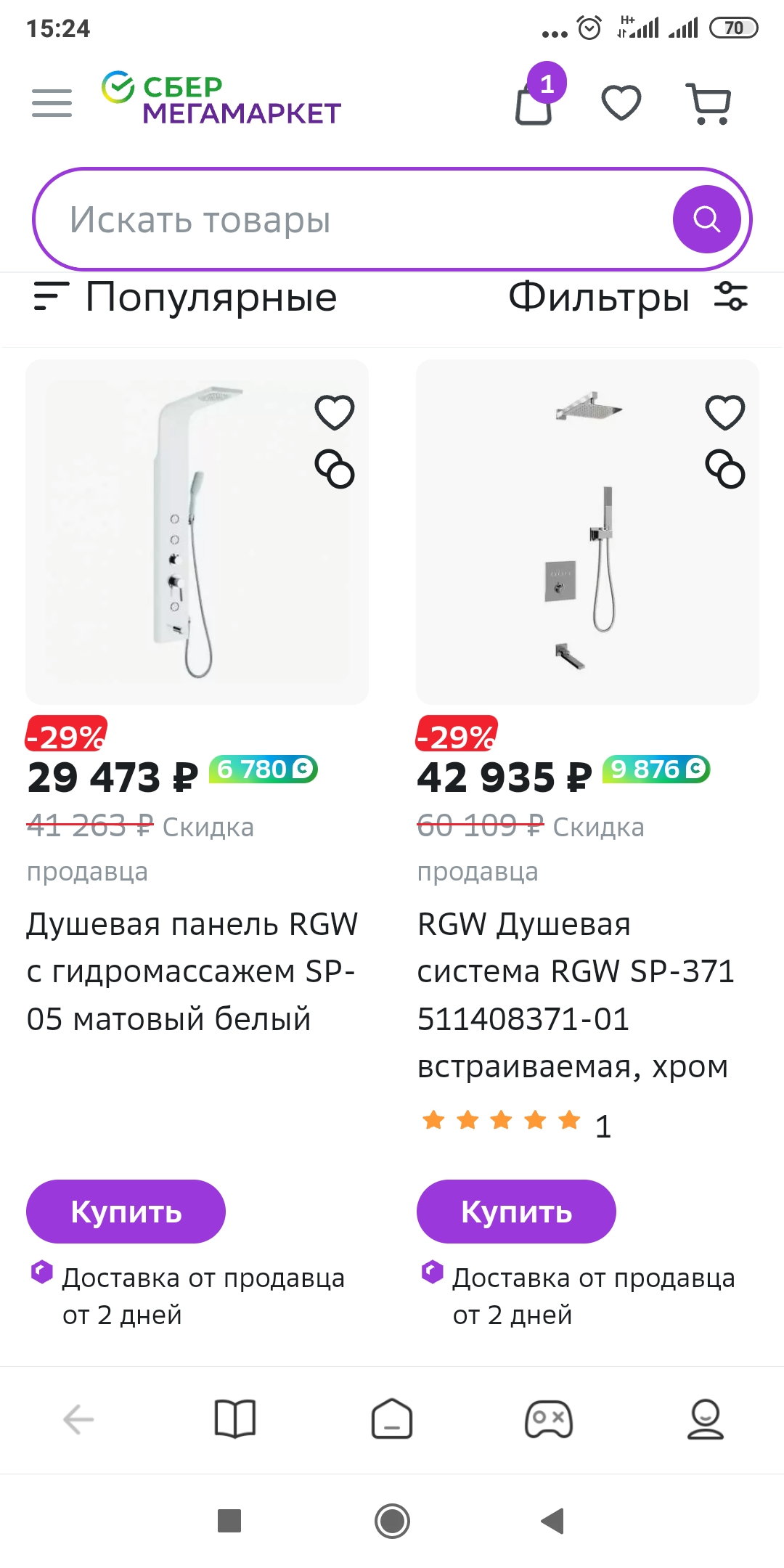Image resolution: width=784 pixels, height=1568 pixels.
Task: Open the profile icon in bottom bar
Action: (706, 1418)
